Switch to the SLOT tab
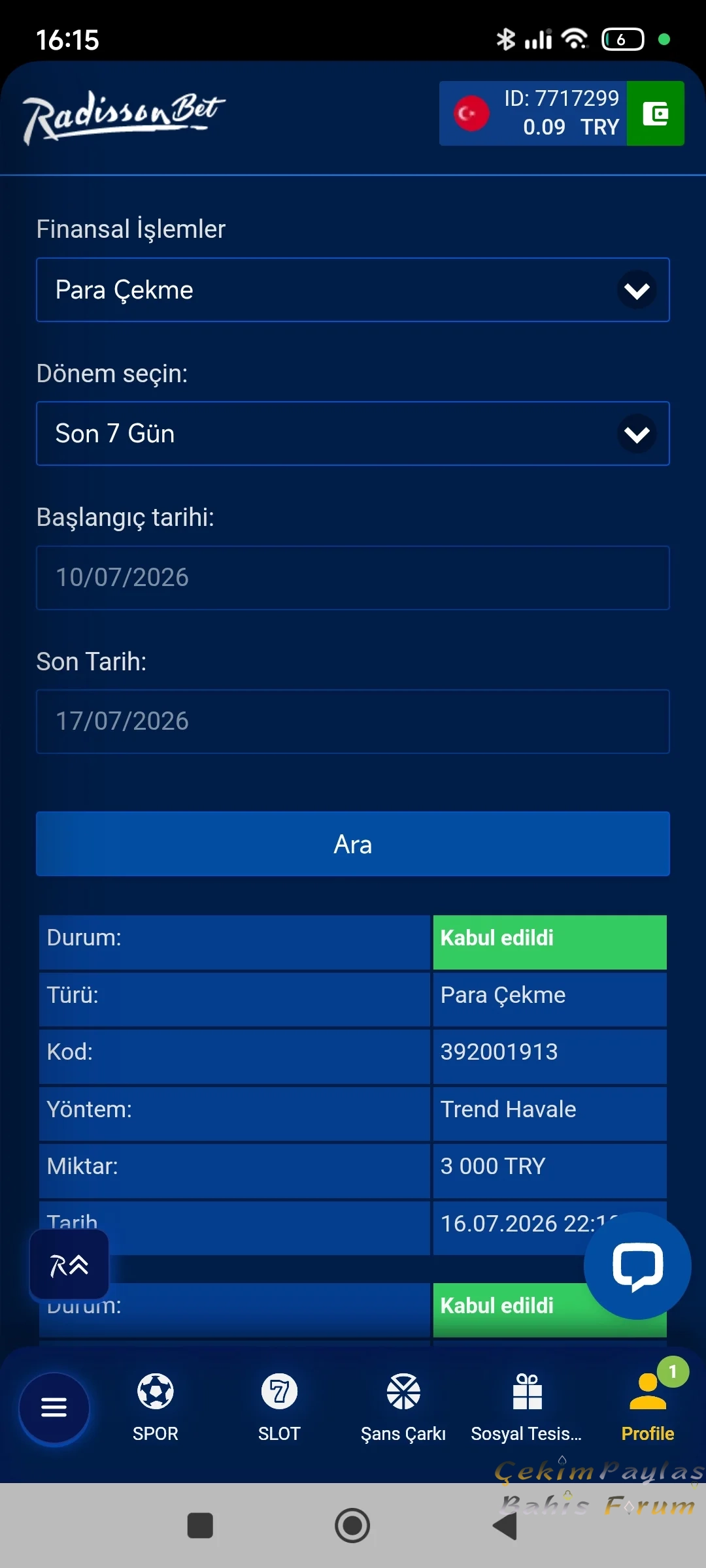 tap(279, 1408)
